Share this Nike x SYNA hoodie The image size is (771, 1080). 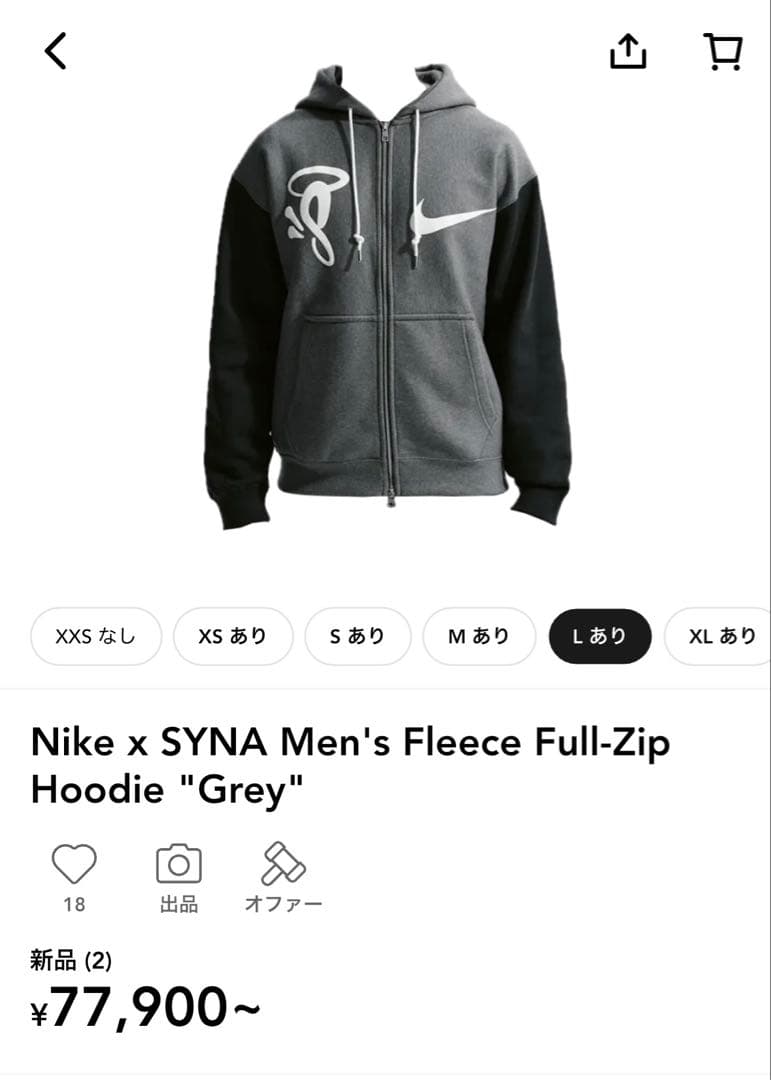pyautogui.click(x=628, y=51)
